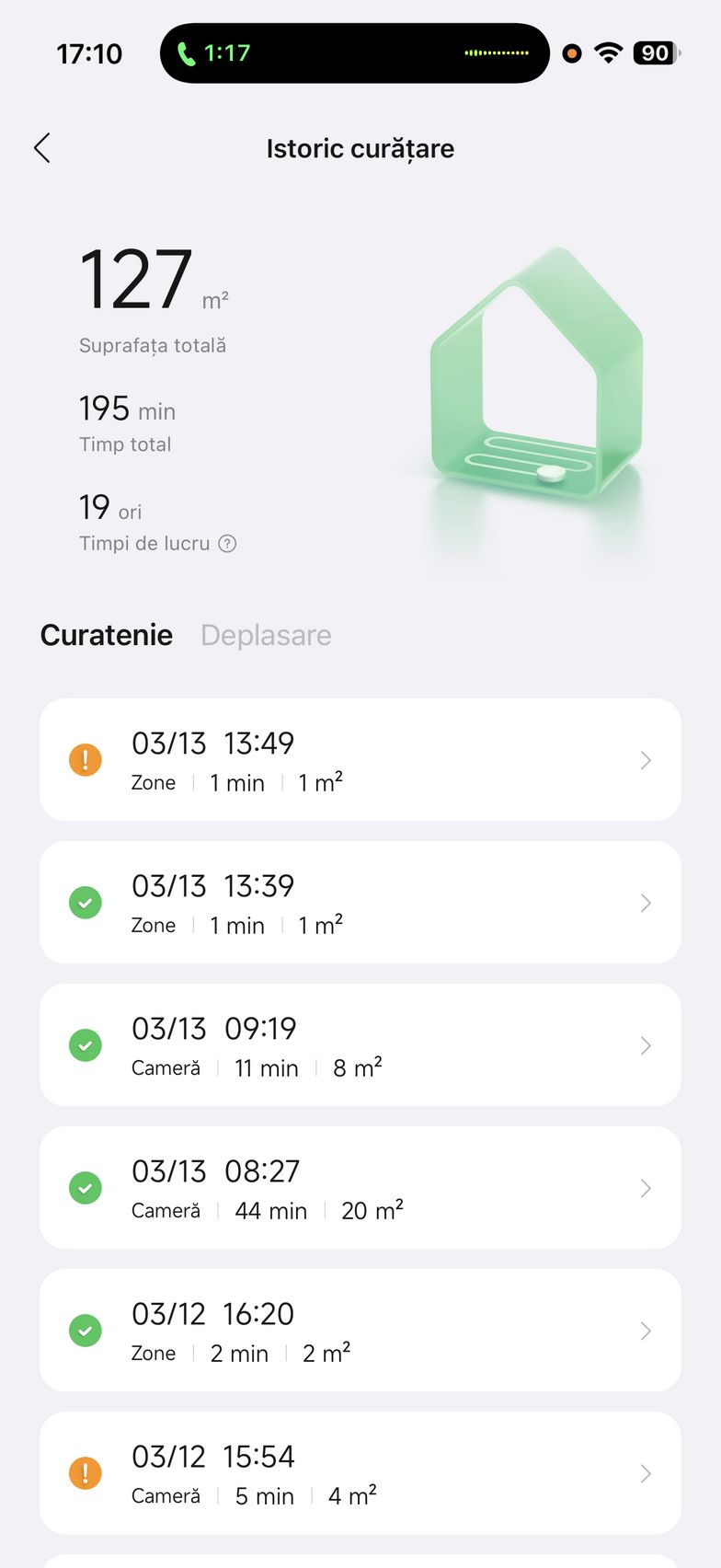Viewport: 721px width, 1568px height.
Task: Return to the ongoing call via the green pill
Action: click(x=213, y=53)
